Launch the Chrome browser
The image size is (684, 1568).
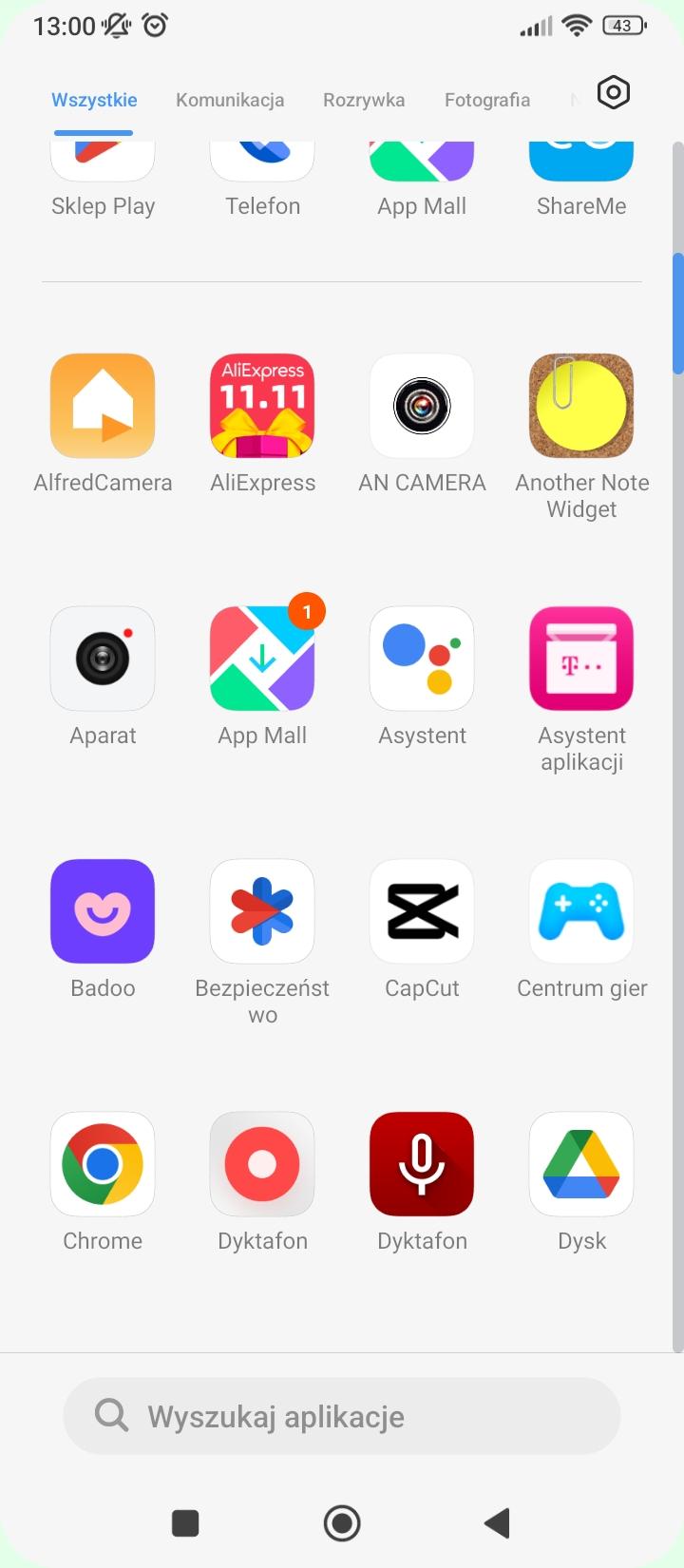pos(103,1165)
